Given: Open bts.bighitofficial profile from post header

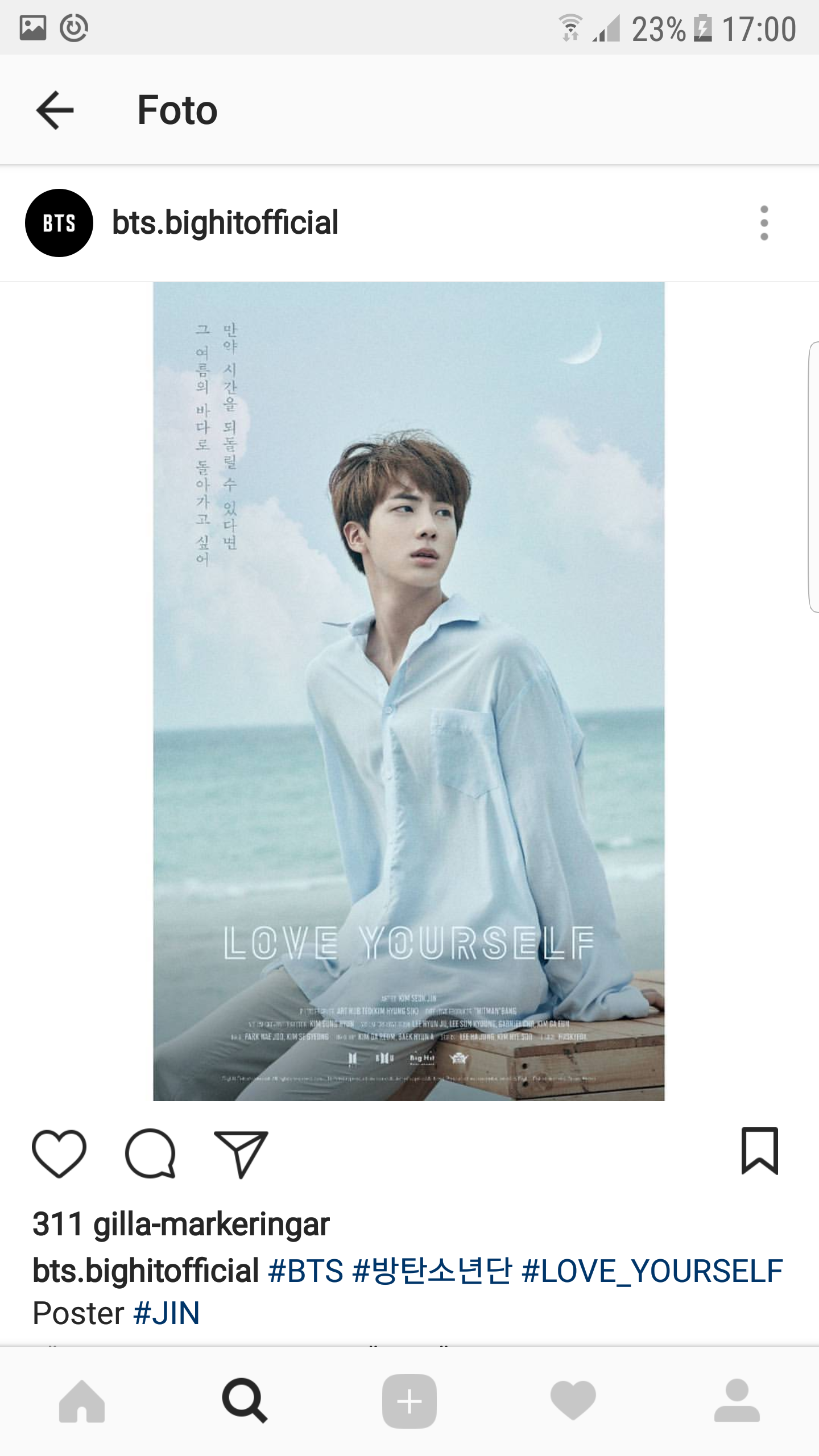Looking at the screenshot, I should click(x=225, y=222).
